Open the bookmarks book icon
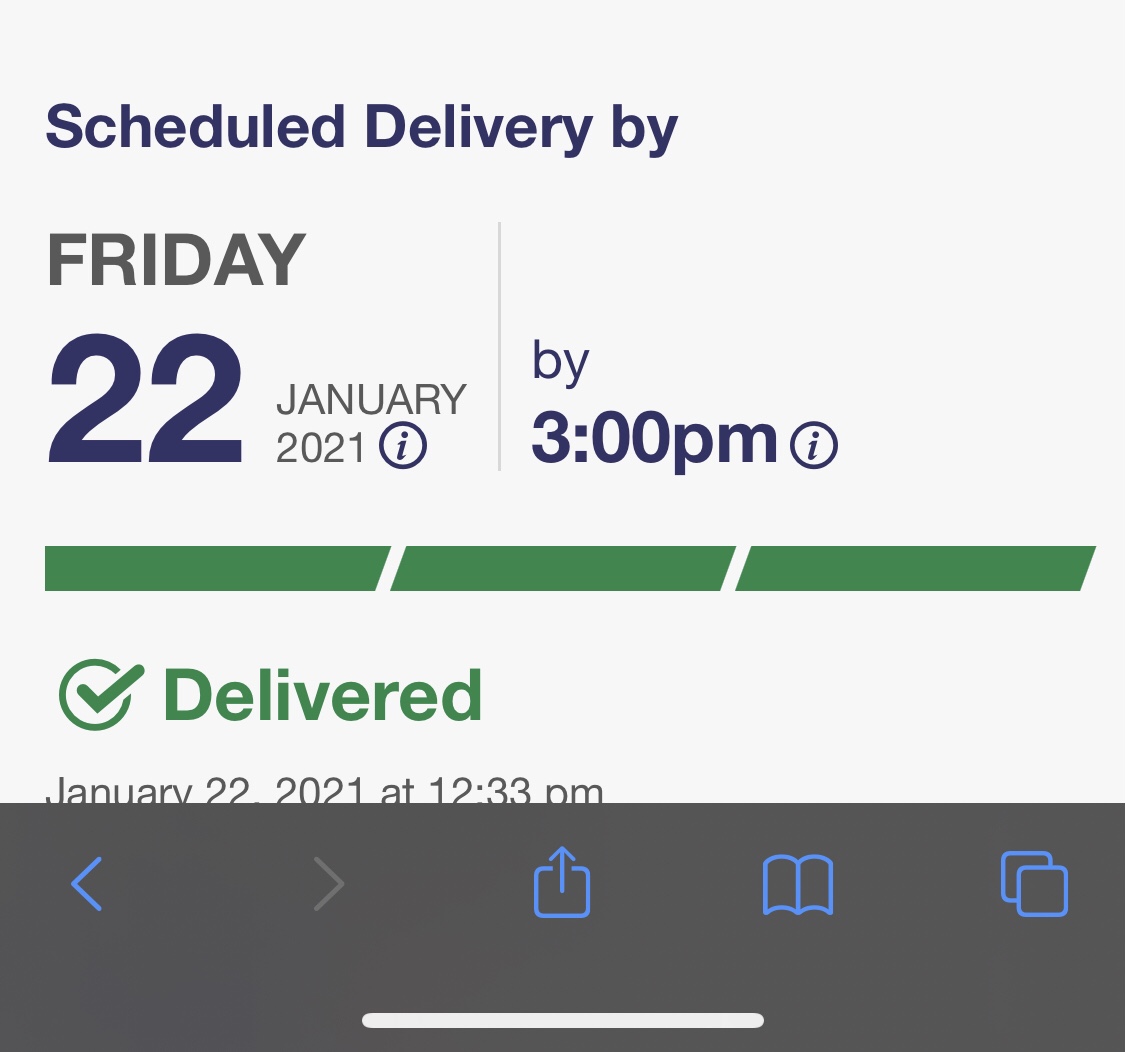Screen dimensions: 1125x1052 (797, 884)
